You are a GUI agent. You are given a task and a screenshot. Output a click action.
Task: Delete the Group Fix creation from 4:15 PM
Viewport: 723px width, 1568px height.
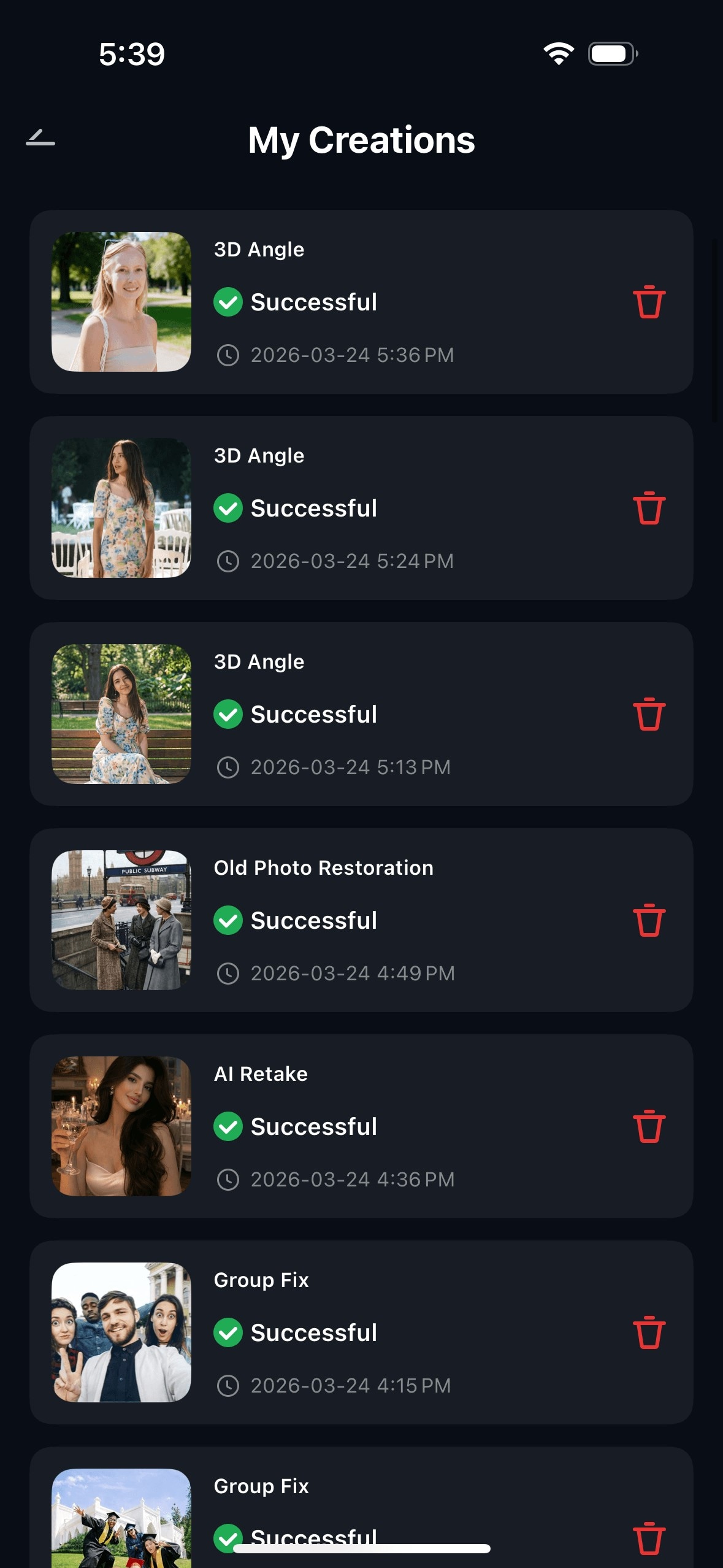(649, 1332)
